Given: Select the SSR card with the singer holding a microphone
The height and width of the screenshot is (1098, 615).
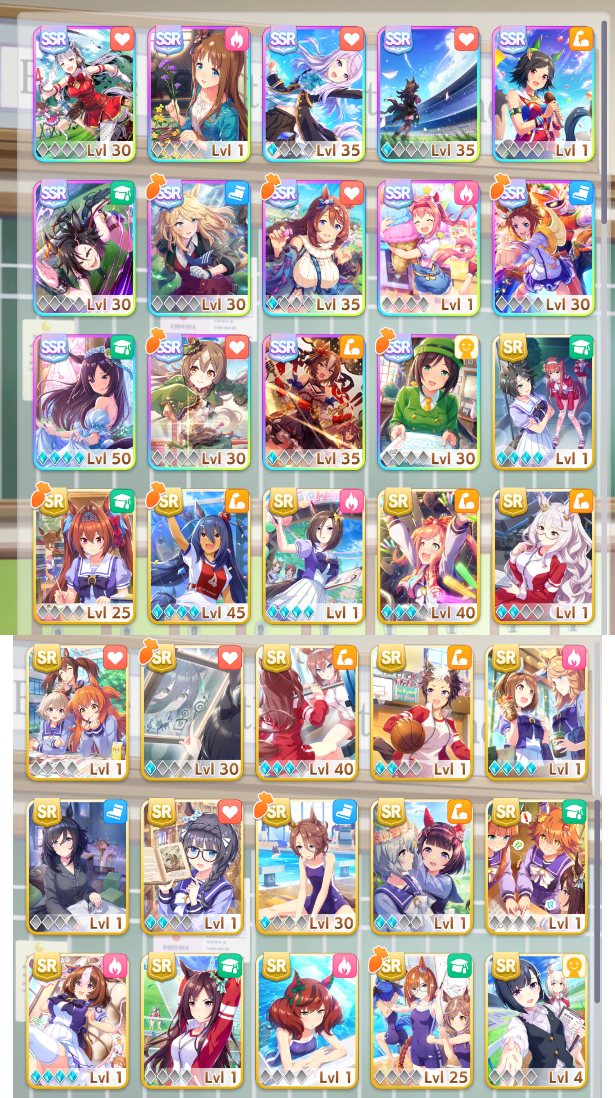Looking at the screenshot, I should (x=544, y=94).
